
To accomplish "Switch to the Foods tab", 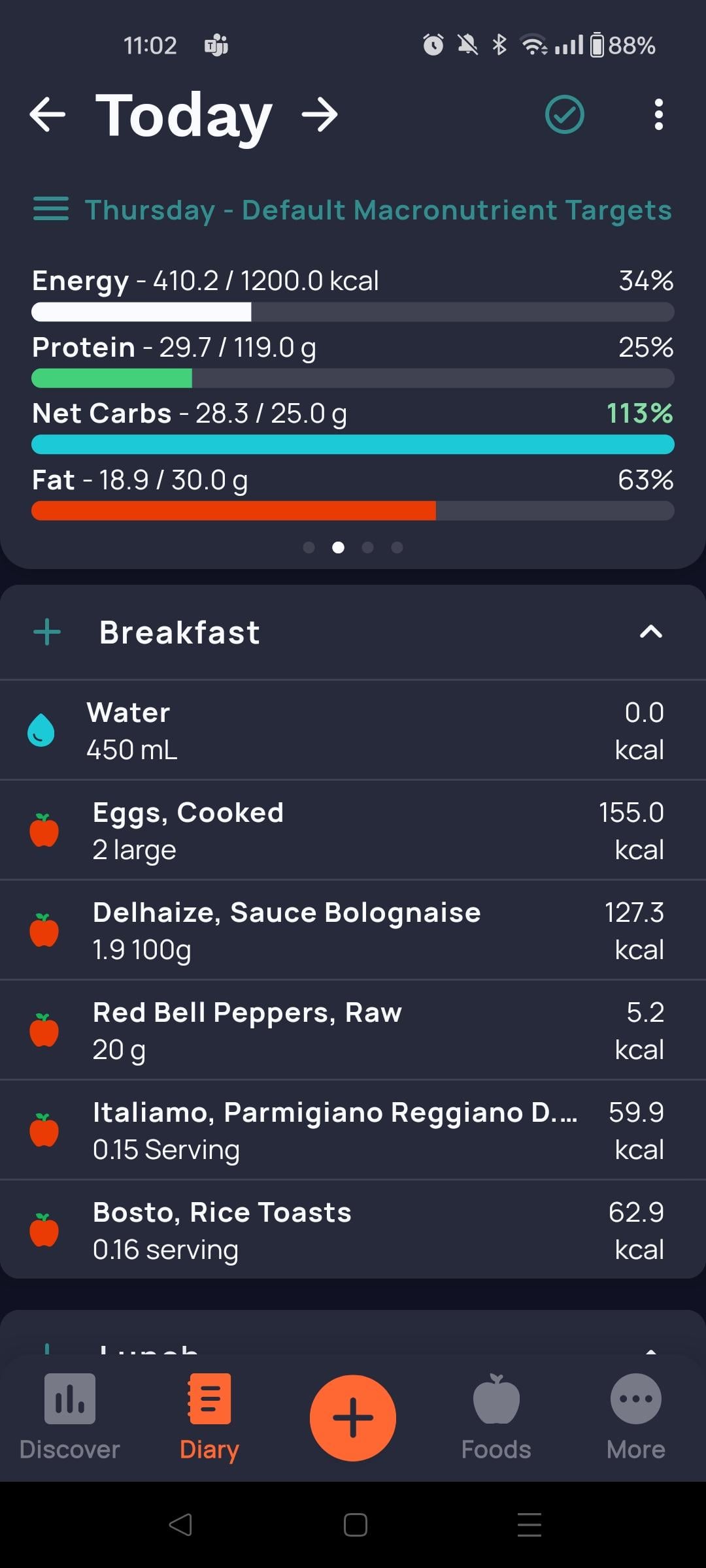I will 496,1416.
